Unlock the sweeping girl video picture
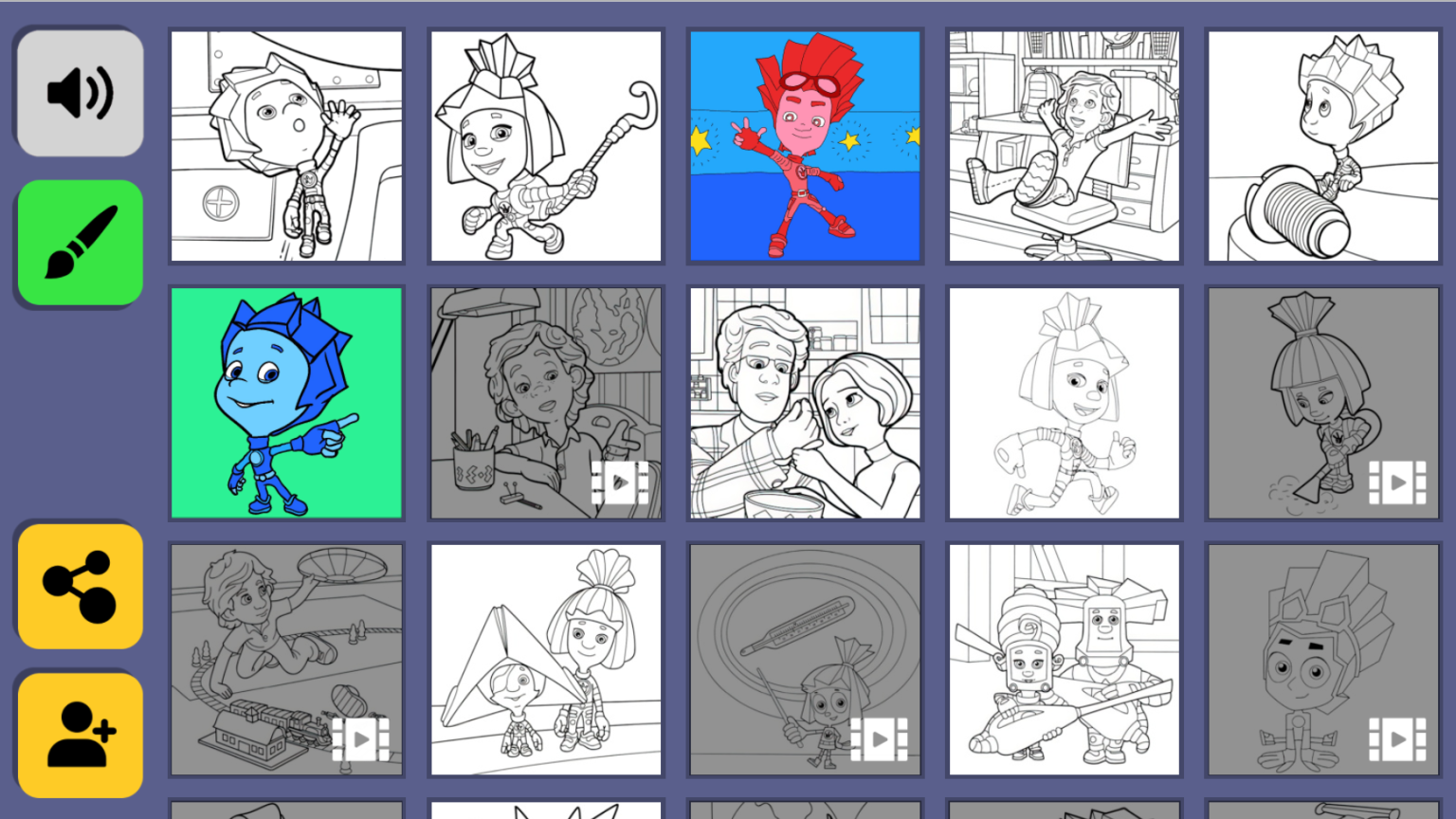 tap(1323, 403)
